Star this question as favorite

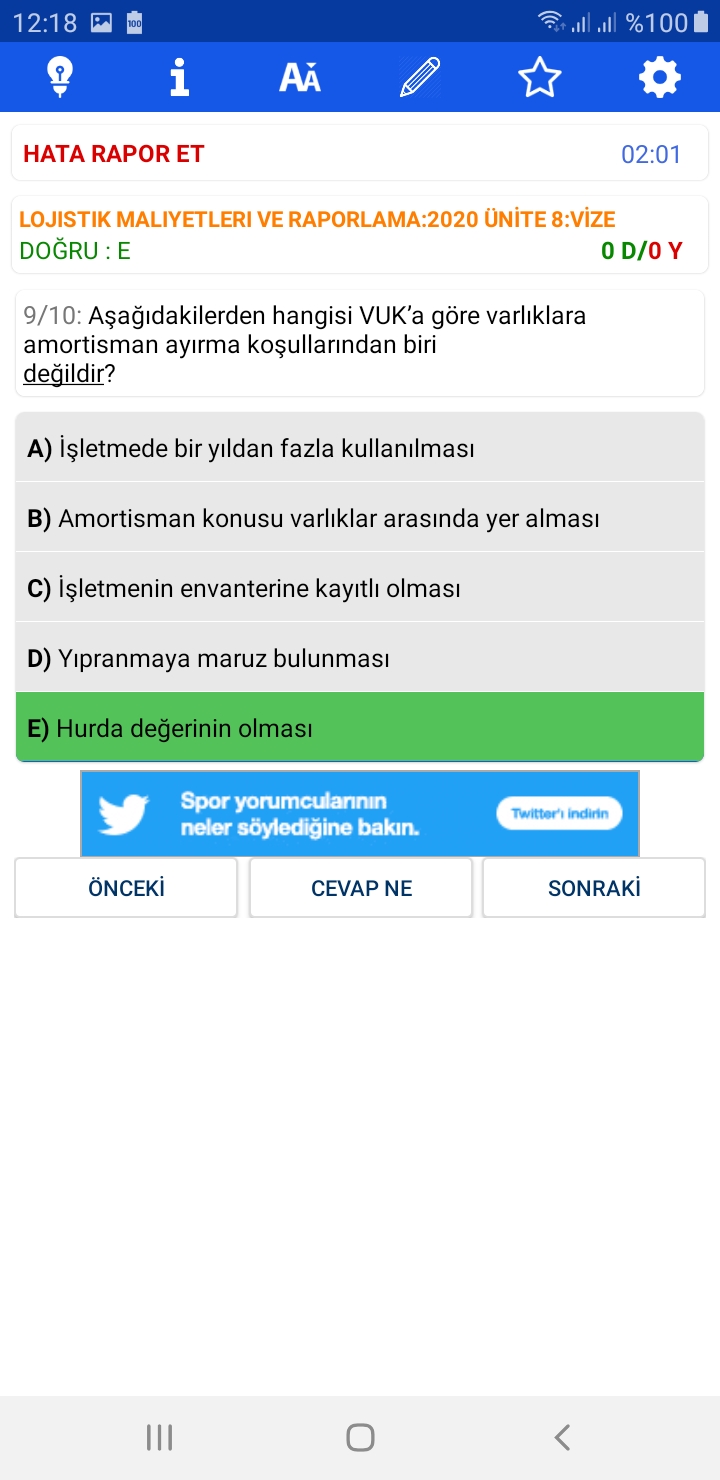coord(540,77)
